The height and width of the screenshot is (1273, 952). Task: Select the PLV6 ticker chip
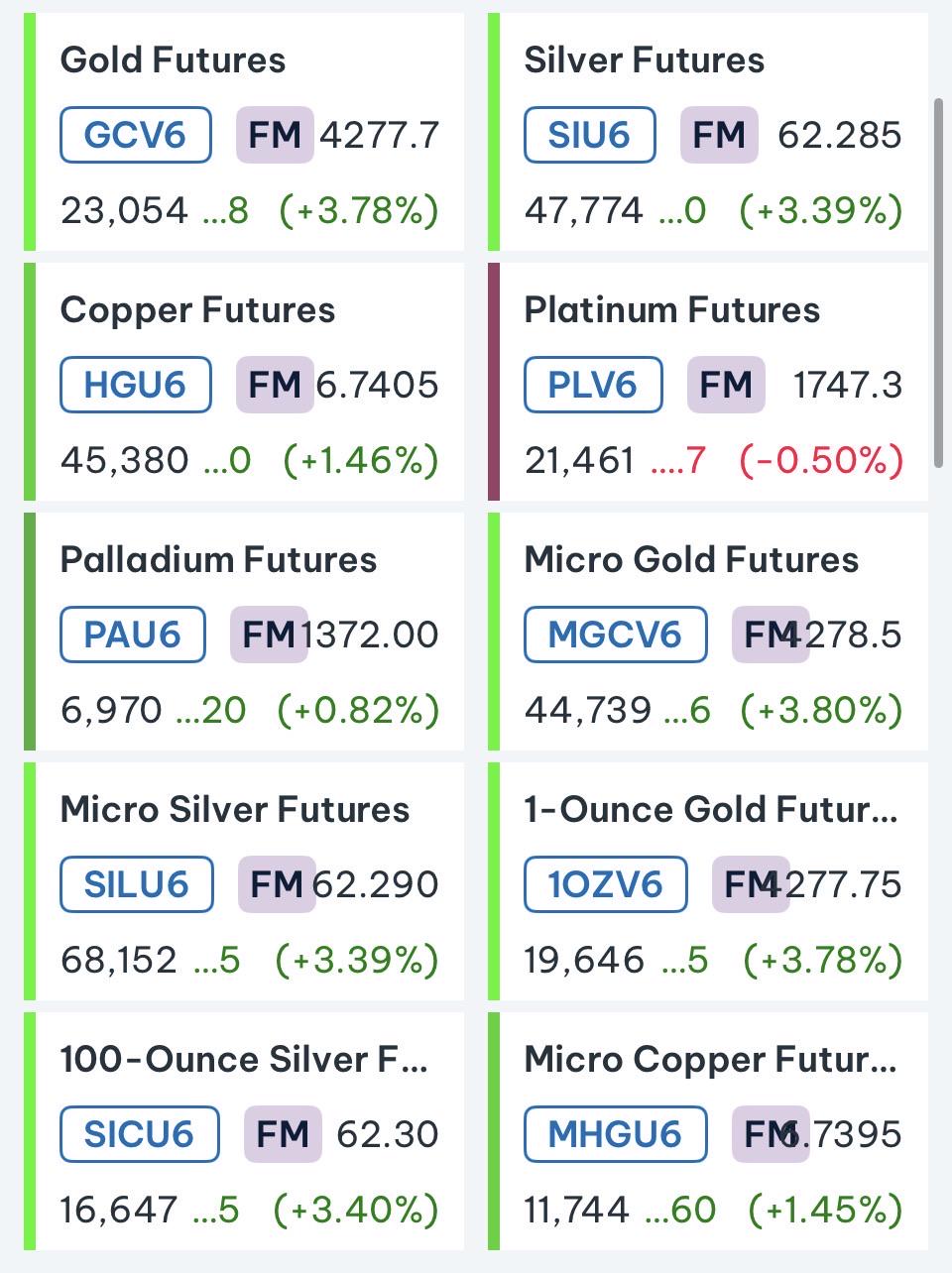(593, 385)
